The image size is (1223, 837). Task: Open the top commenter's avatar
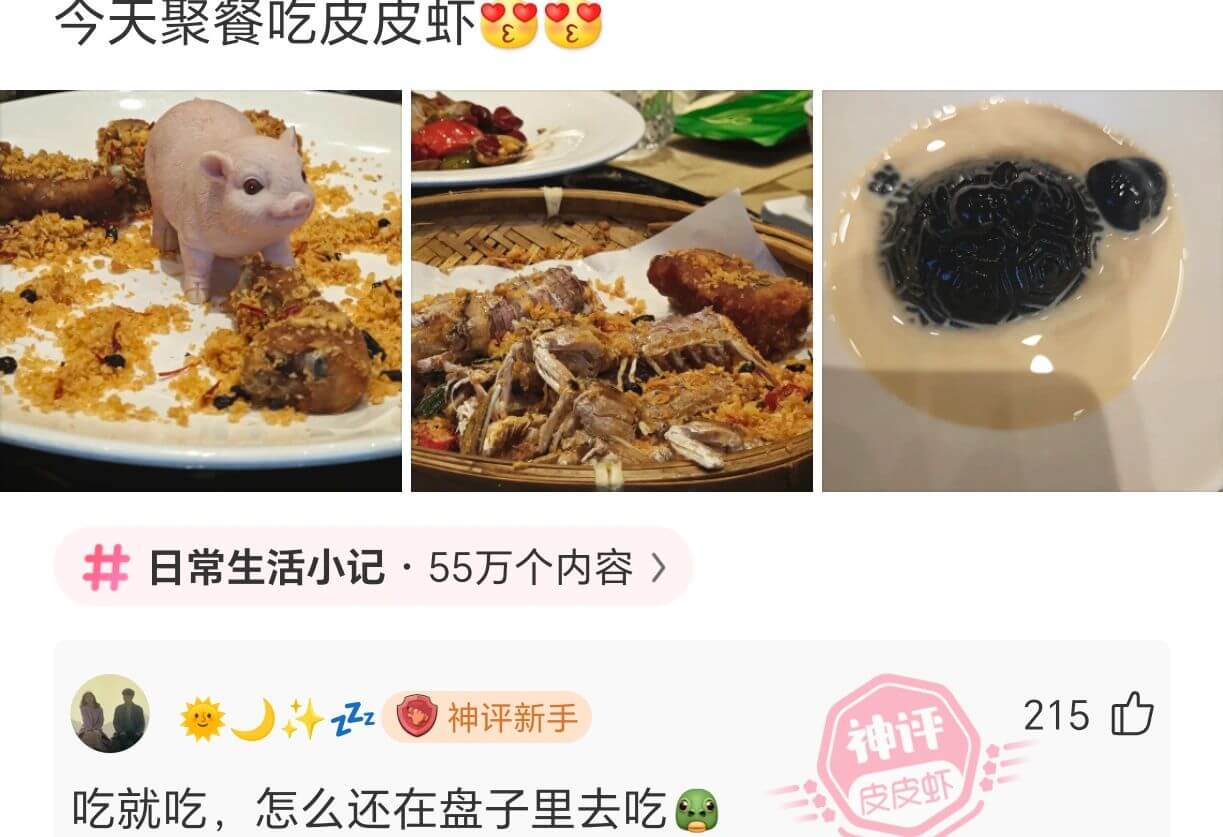110,714
